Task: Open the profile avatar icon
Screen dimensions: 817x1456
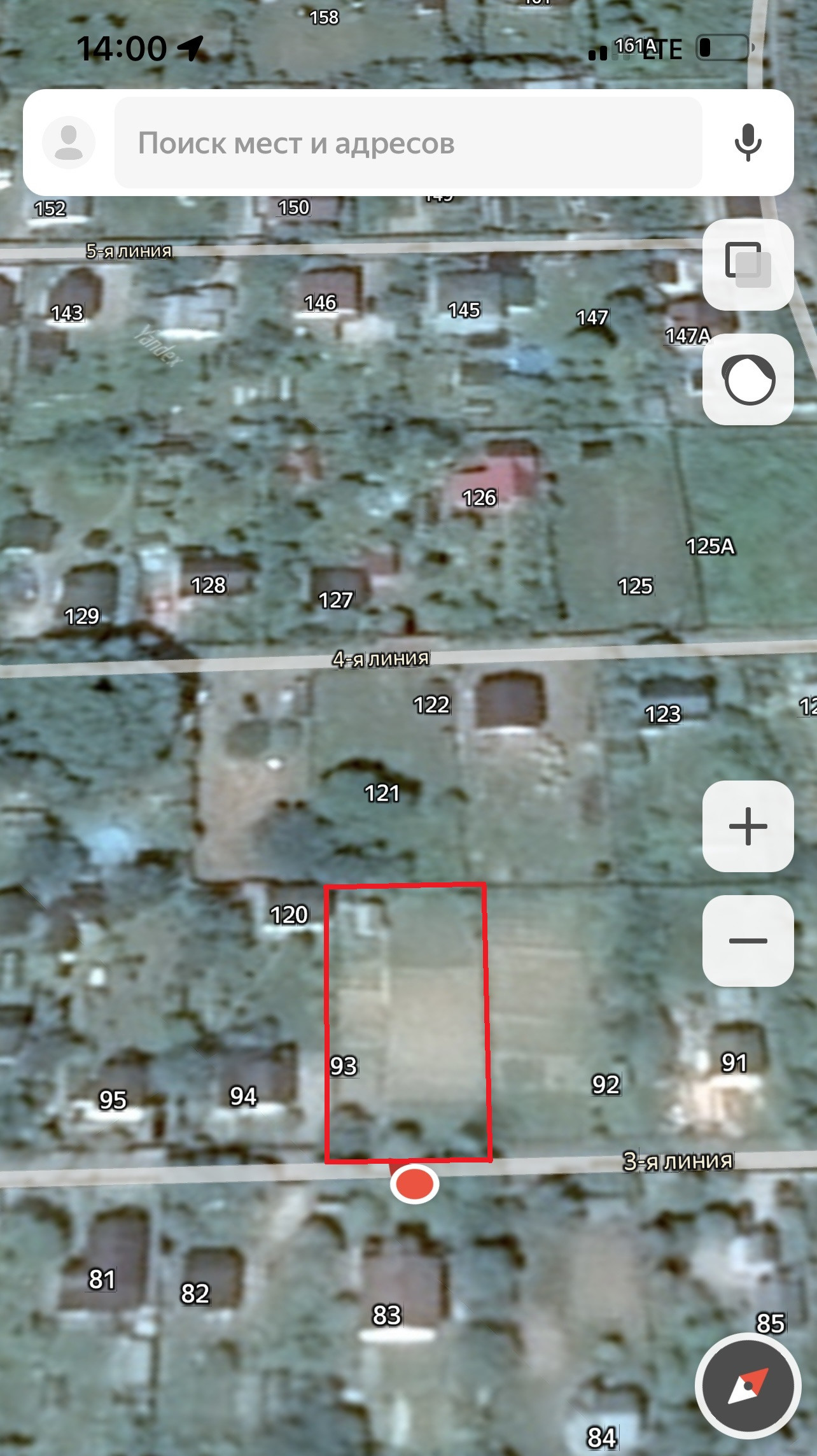Action: tap(69, 143)
